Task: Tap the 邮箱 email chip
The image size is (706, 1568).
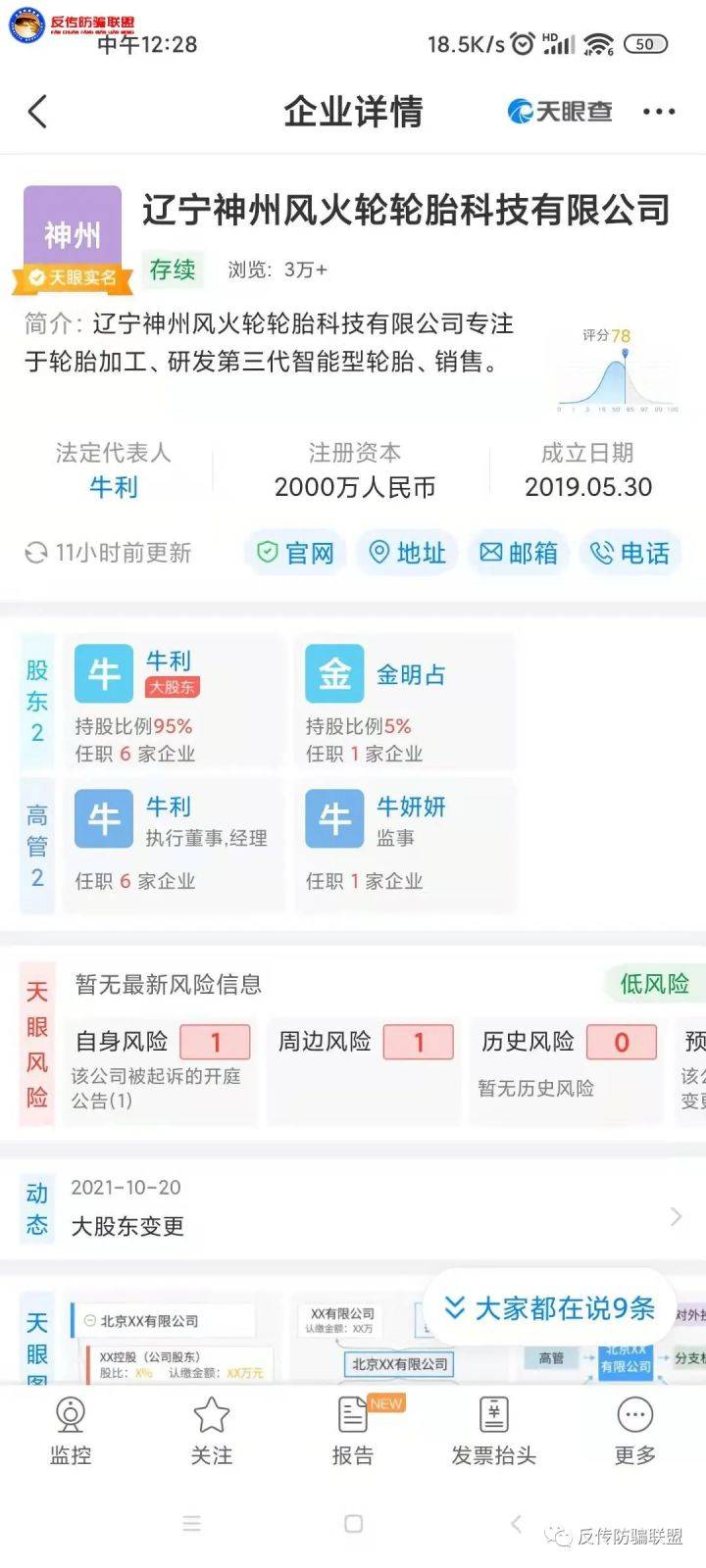Action: coord(519,553)
